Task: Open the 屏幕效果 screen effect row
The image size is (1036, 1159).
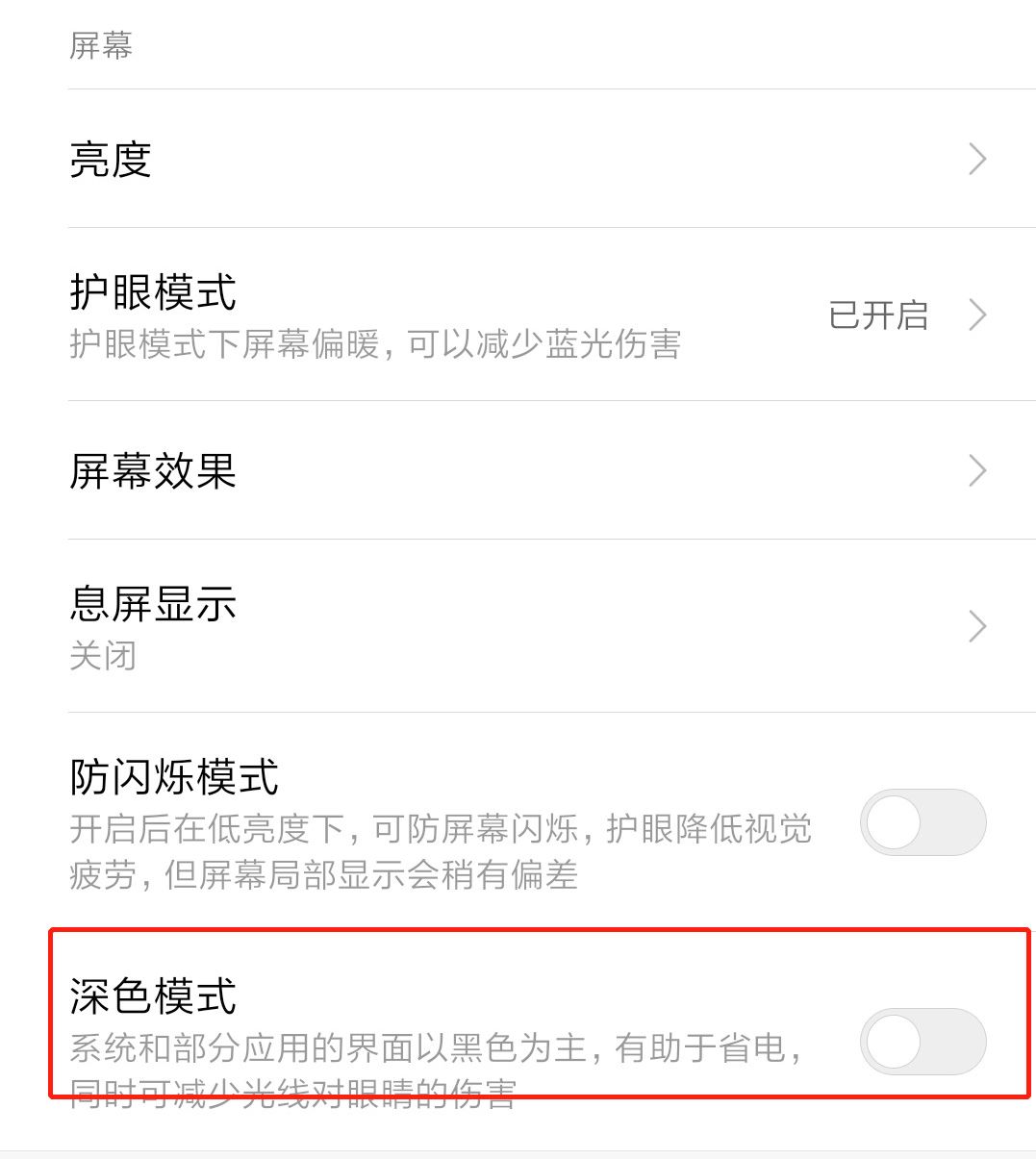Action: 519,470
